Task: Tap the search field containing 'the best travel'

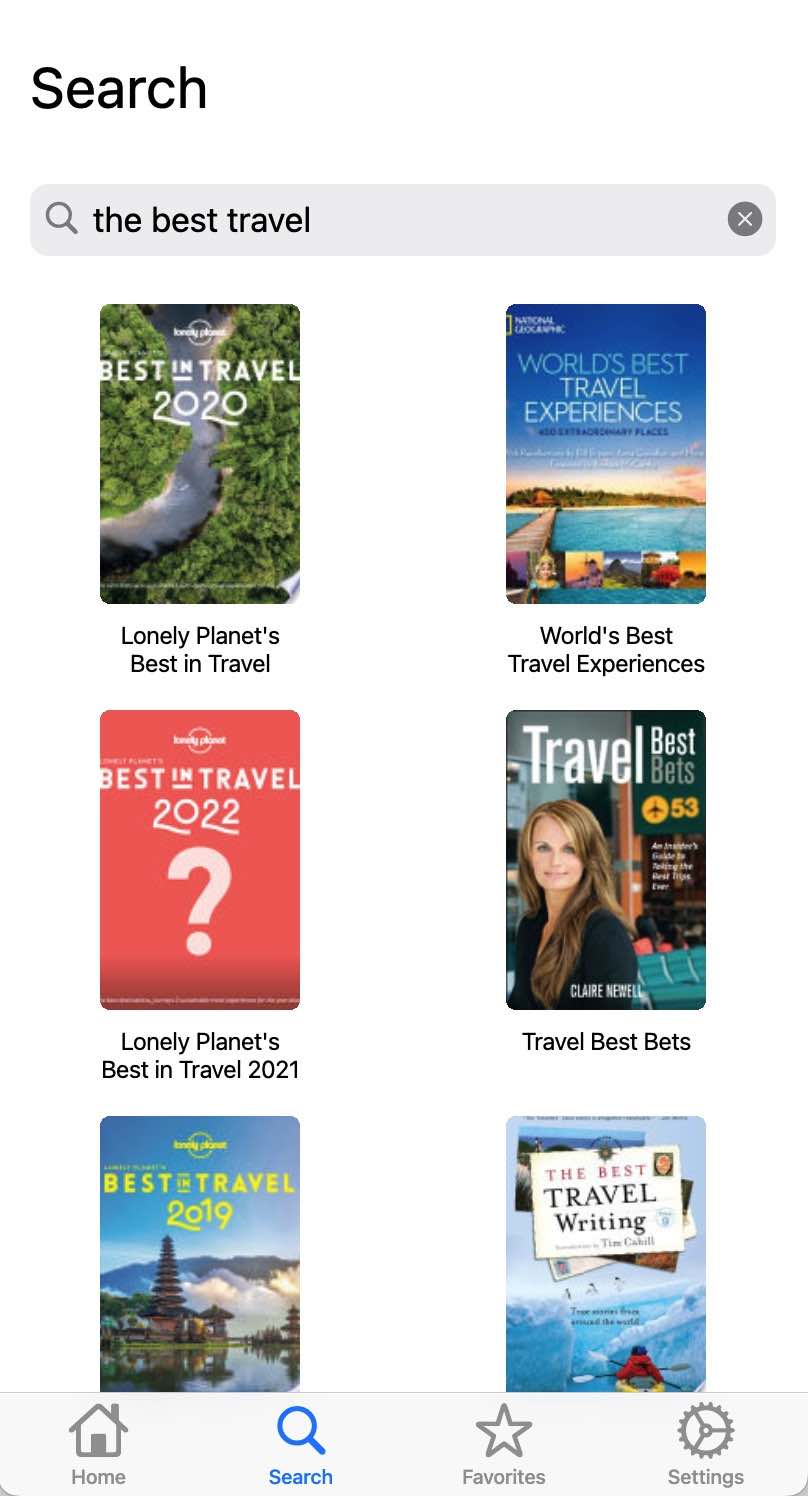Action: [x=400, y=220]
